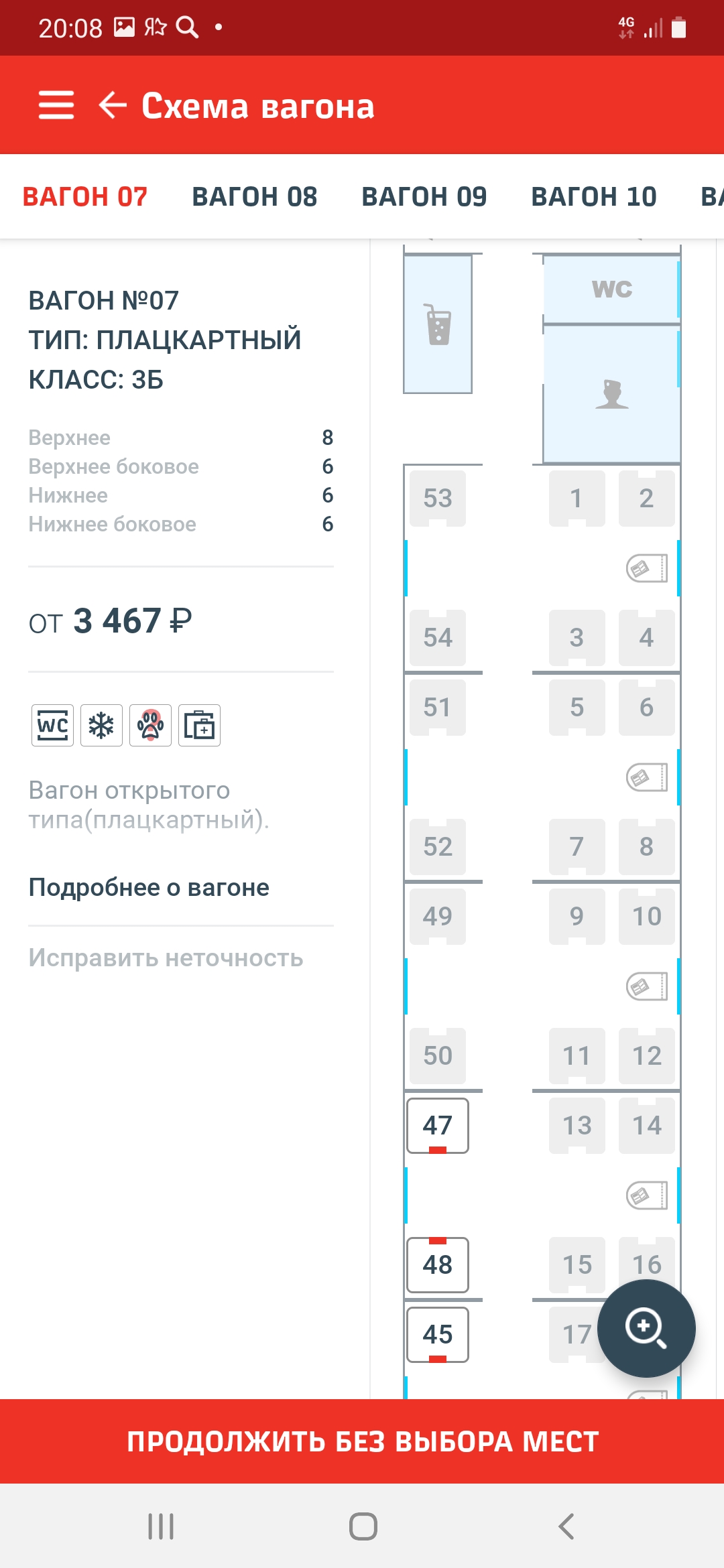Open the hamburger menu

(x=56, y=105)
